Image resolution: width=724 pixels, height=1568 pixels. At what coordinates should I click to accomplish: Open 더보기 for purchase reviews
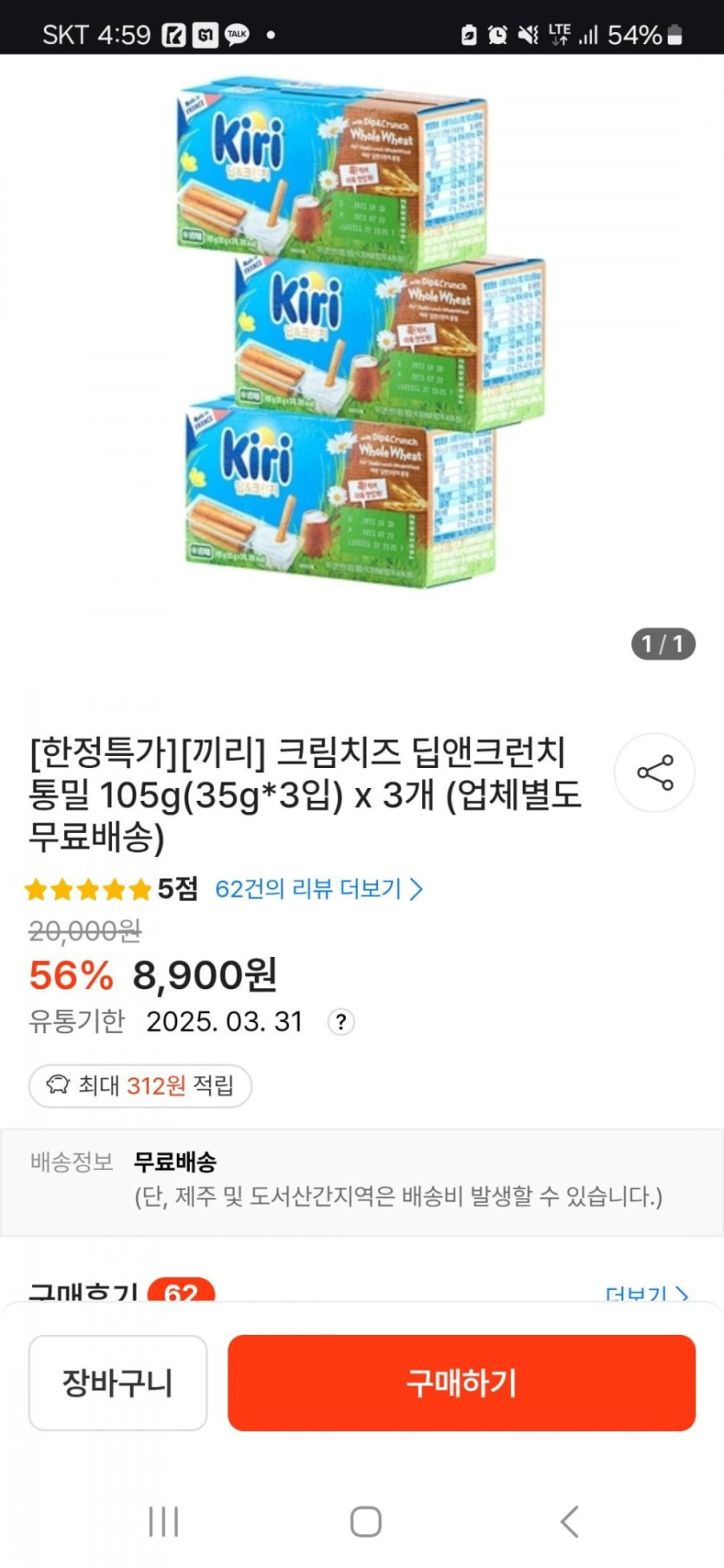tap(647, 1293)
